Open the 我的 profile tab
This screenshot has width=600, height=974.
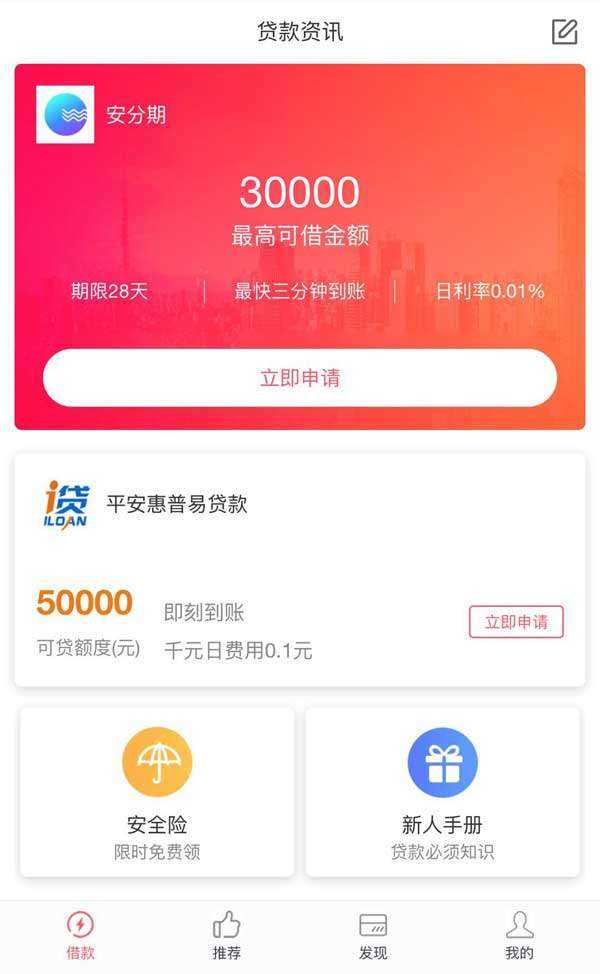tap(519, 935)
